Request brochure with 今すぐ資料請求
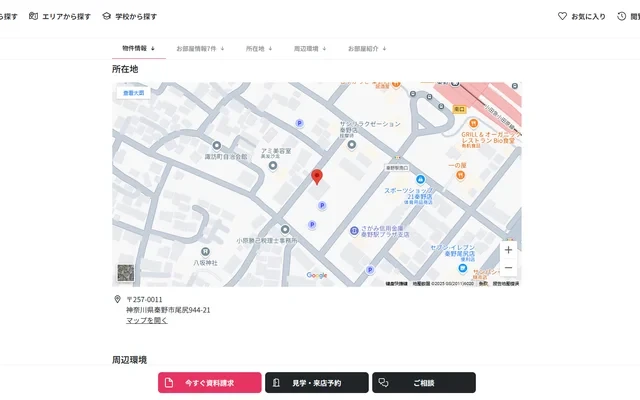The height and width of the screenshot is (400, 640). coord(209,383)
